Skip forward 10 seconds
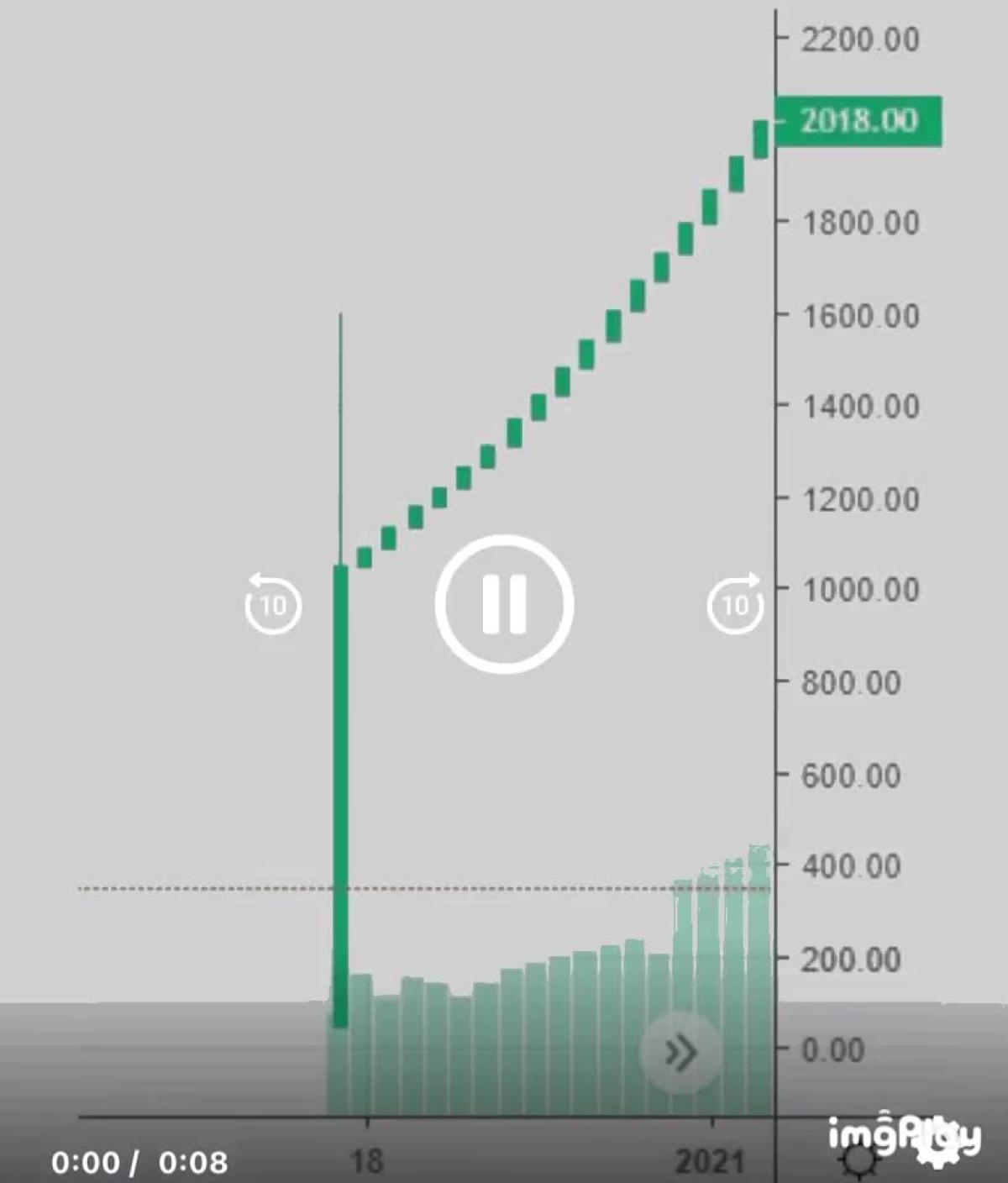This screenshot has width=1008, height=1183. pos(735,604)
